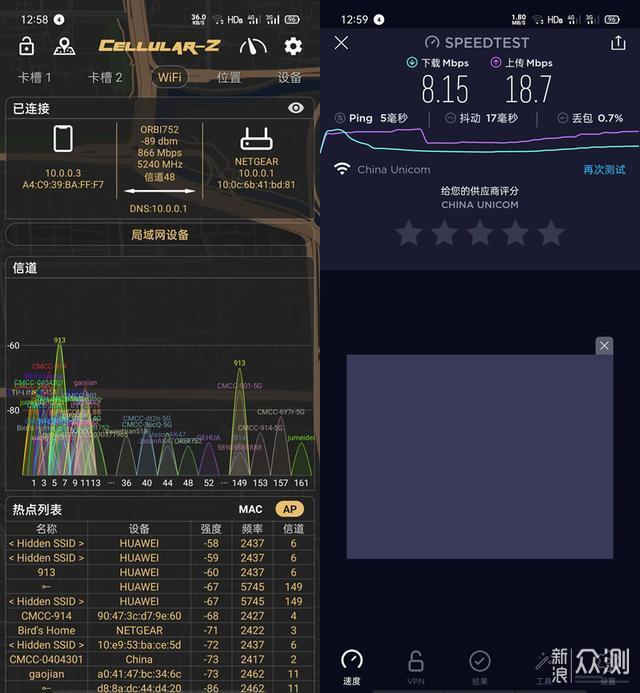Tap 再次测试 to rerun test
This screenshot has height=693, width=640.
click(604, 170)
